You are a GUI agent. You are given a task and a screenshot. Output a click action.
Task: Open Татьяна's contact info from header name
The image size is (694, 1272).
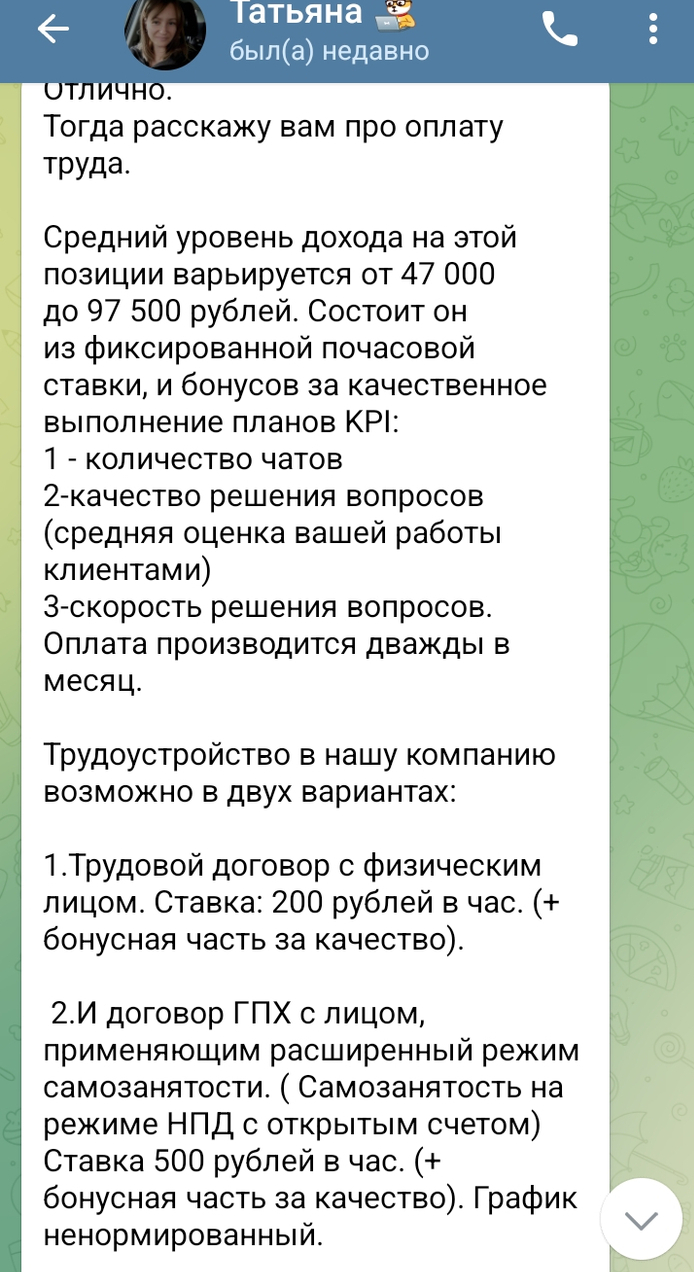click(297, 14)
